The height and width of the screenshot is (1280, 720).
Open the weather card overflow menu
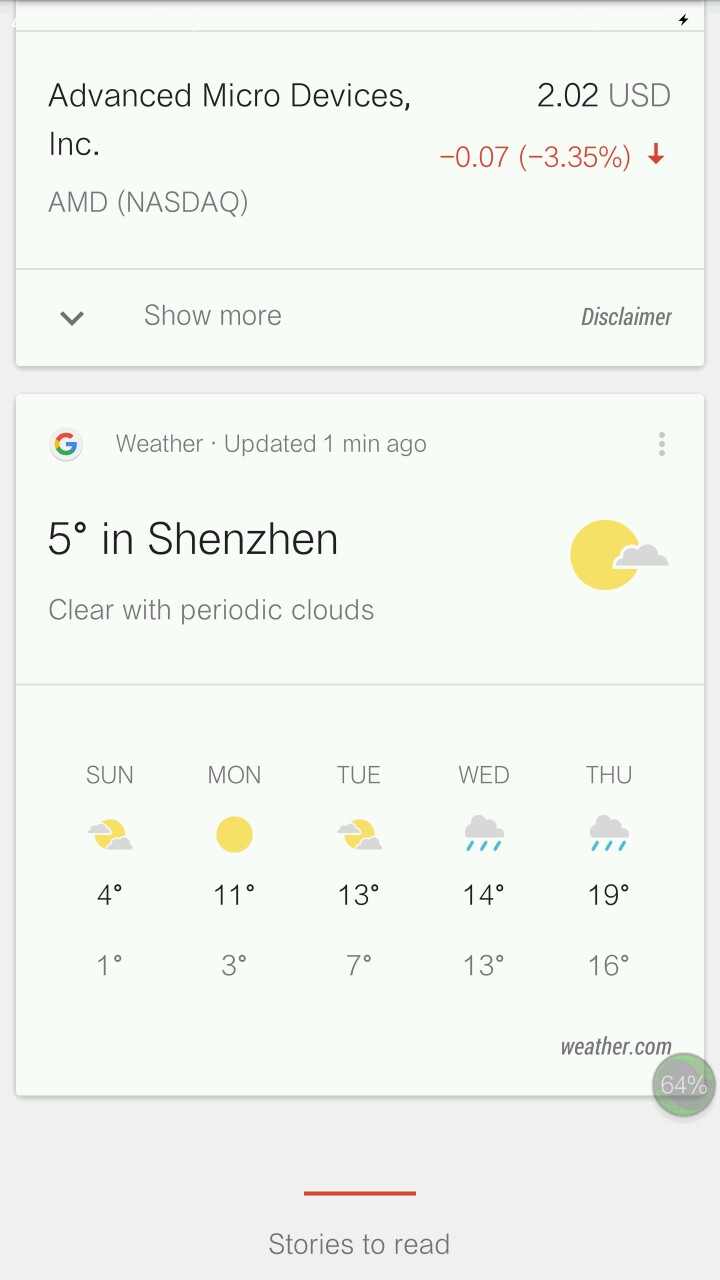[x=661, y=444]
